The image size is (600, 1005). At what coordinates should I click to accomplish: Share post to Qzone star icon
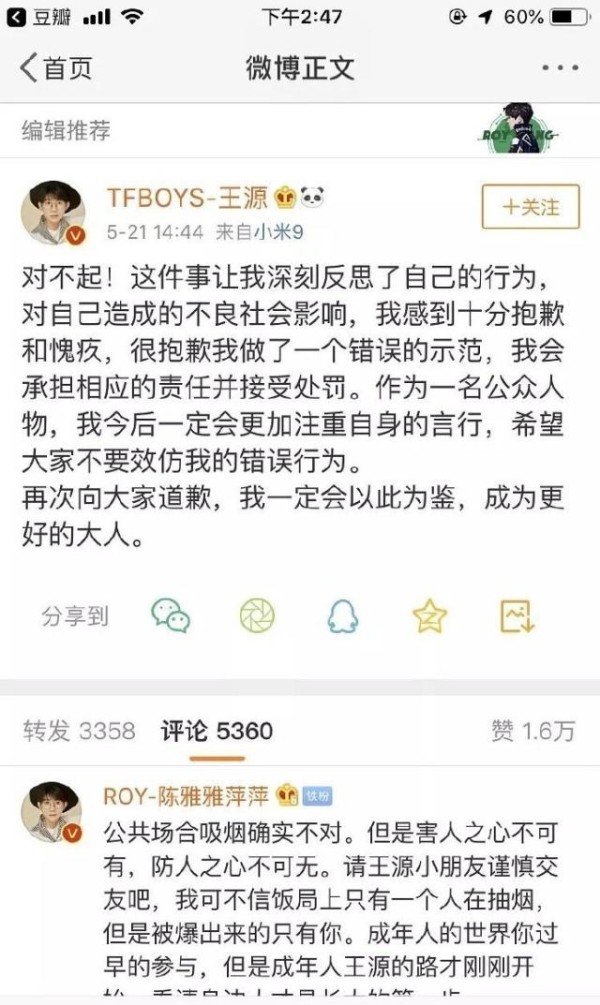[x=429, y=615]
